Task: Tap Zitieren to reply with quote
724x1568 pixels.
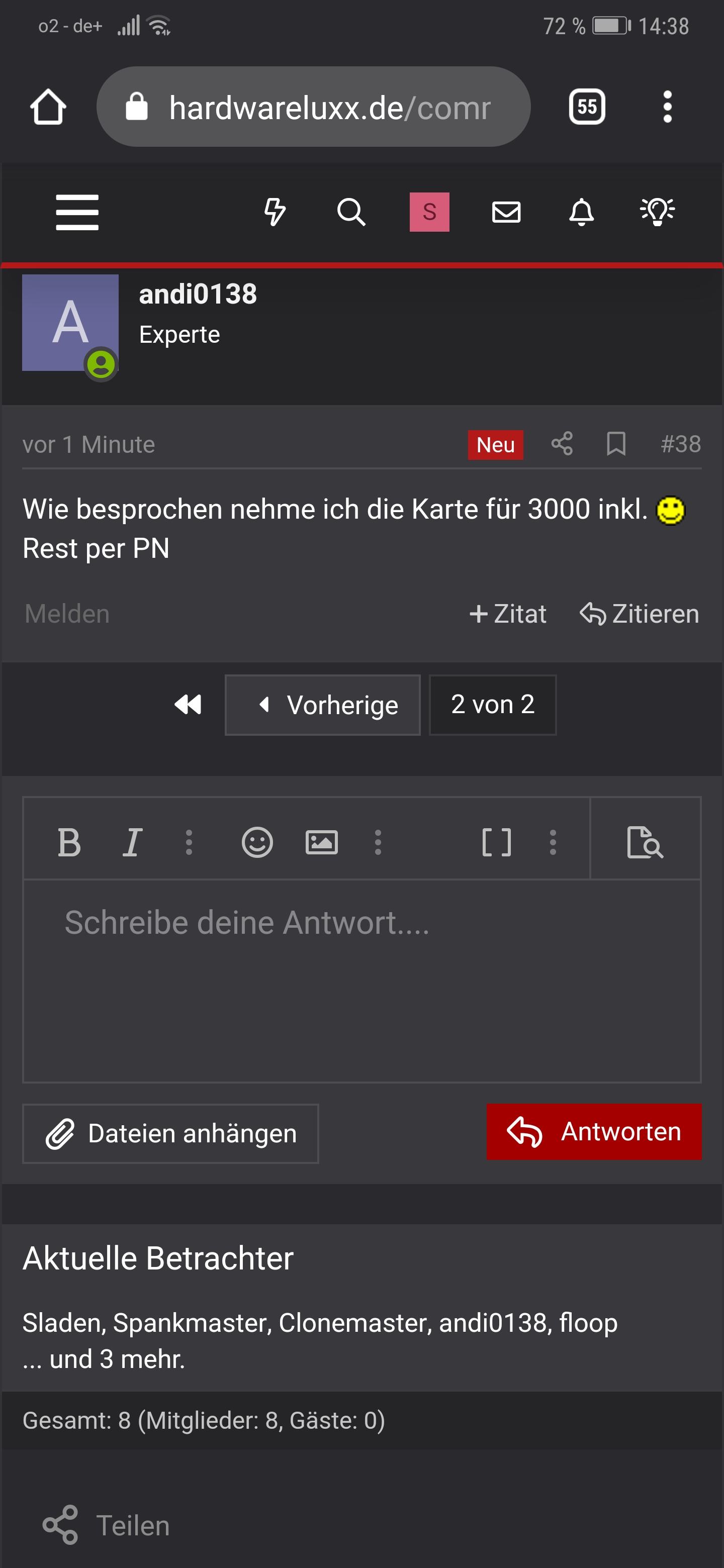Action: 639,614
